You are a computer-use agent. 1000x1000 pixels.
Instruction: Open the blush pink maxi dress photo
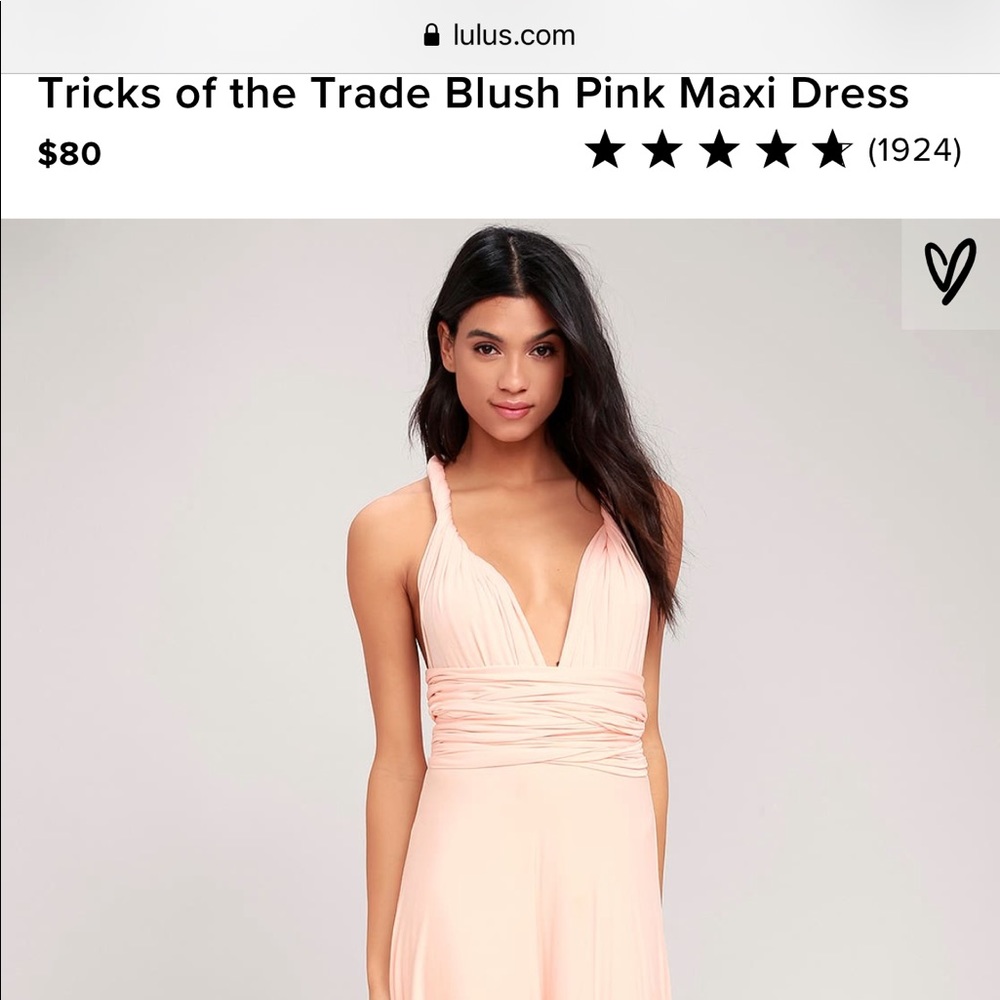click(500, 609)
